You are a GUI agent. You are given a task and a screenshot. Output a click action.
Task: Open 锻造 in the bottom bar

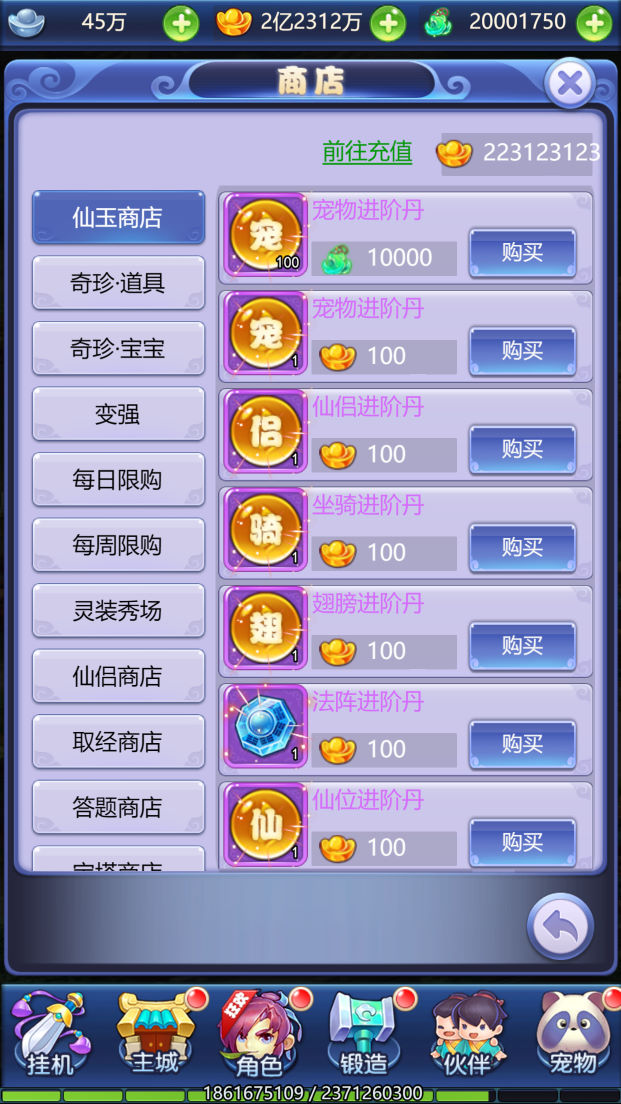363,1032
